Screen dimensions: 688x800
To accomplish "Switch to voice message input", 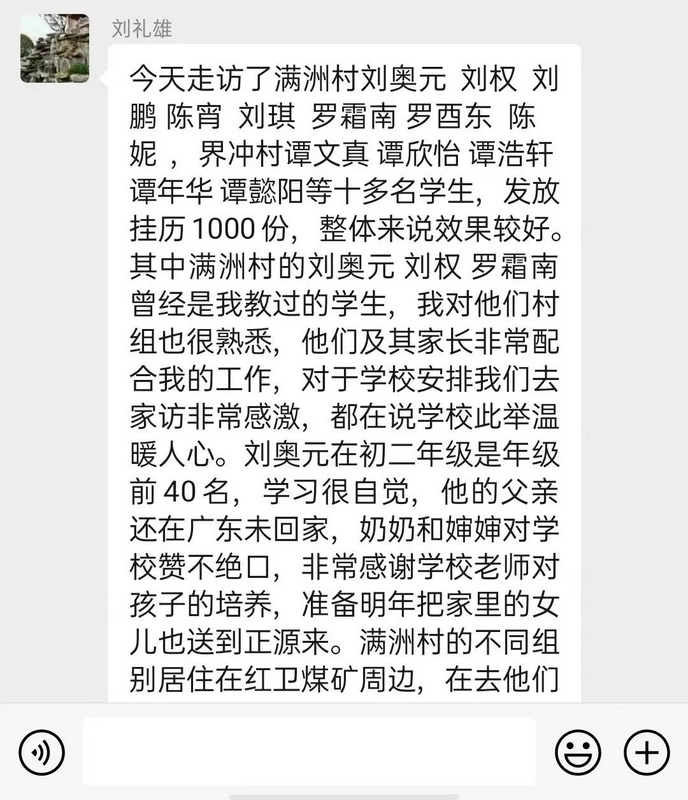I will pos(41,750).
